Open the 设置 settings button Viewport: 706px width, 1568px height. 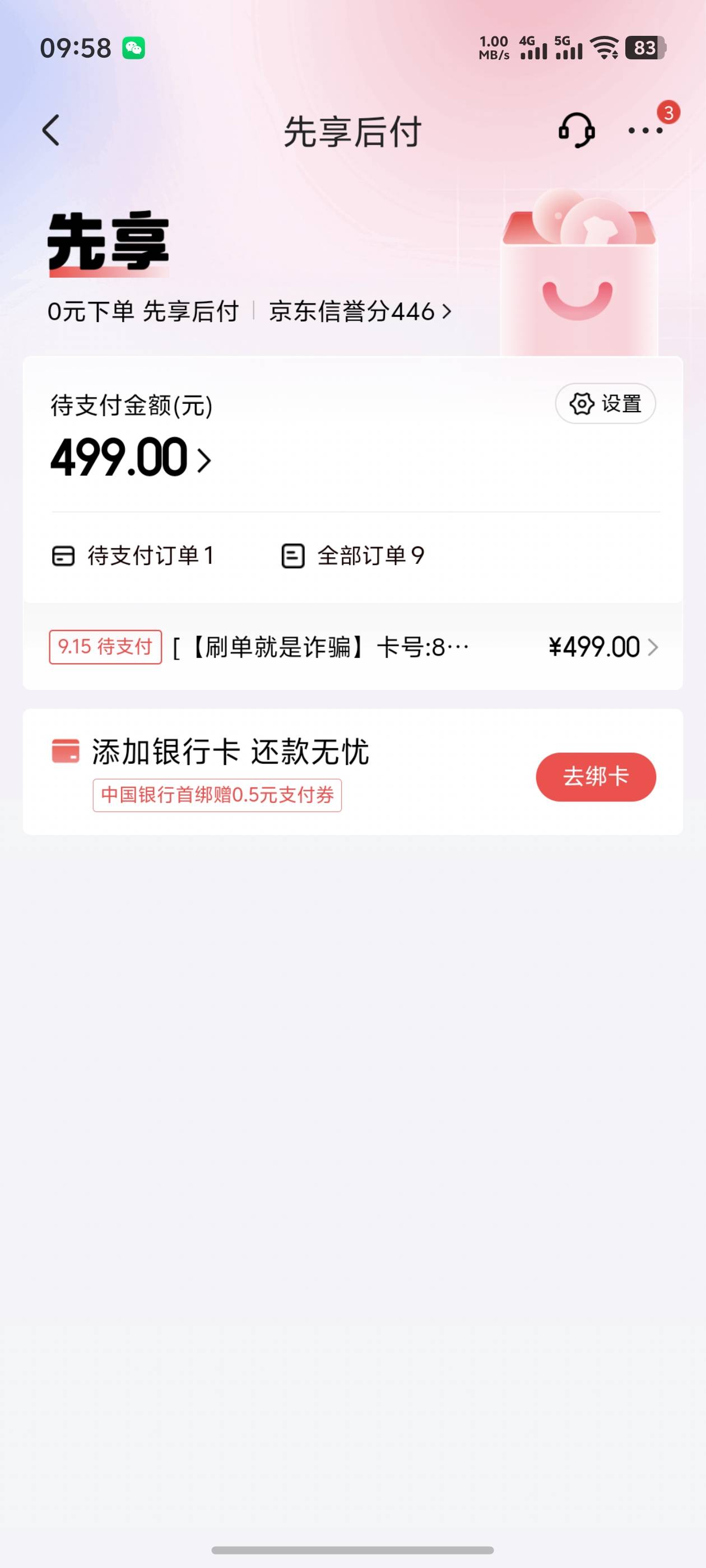coord(605,404)
